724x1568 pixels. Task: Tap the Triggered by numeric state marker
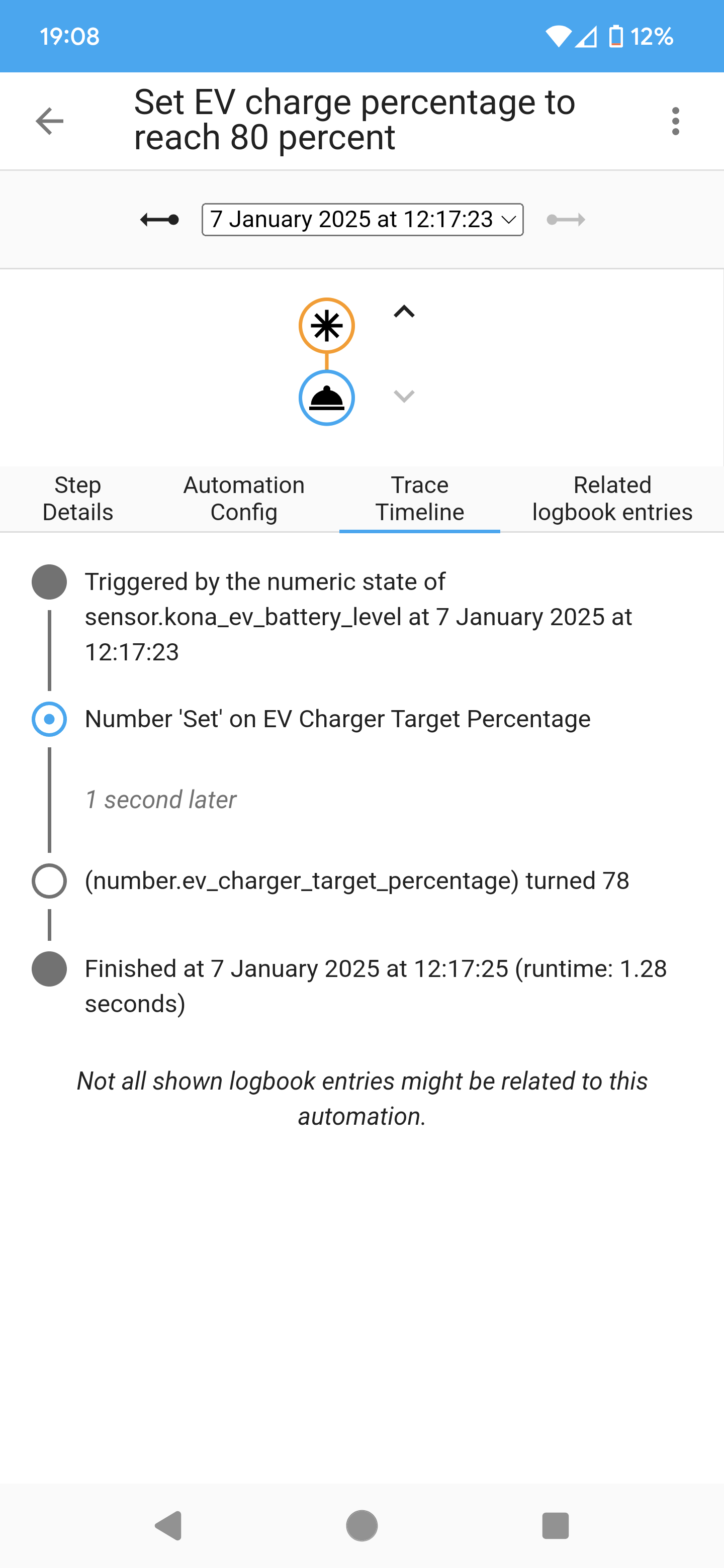49,582
